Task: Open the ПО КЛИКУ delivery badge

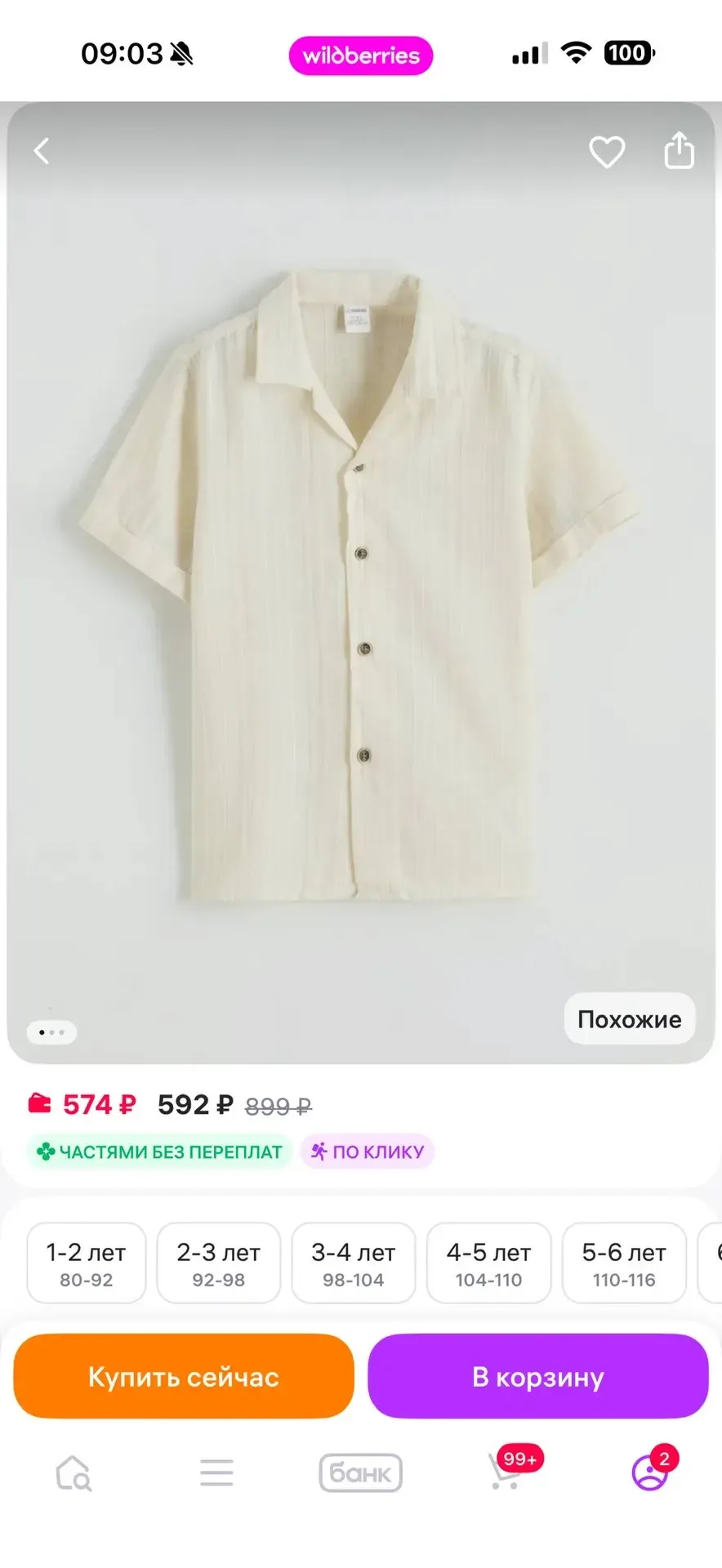Action: [368, 1151]
